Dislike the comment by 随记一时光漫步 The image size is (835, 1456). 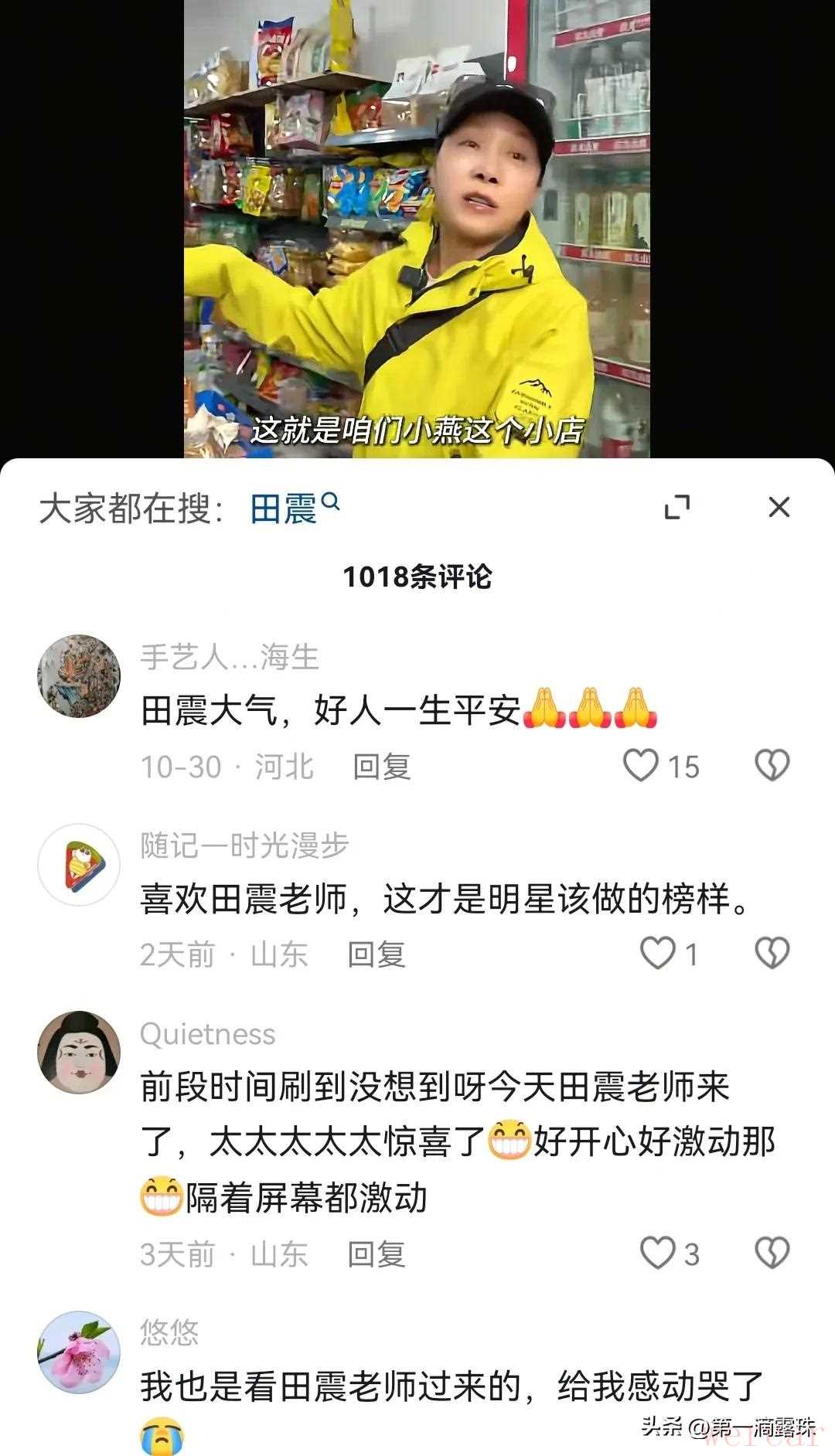772,954
